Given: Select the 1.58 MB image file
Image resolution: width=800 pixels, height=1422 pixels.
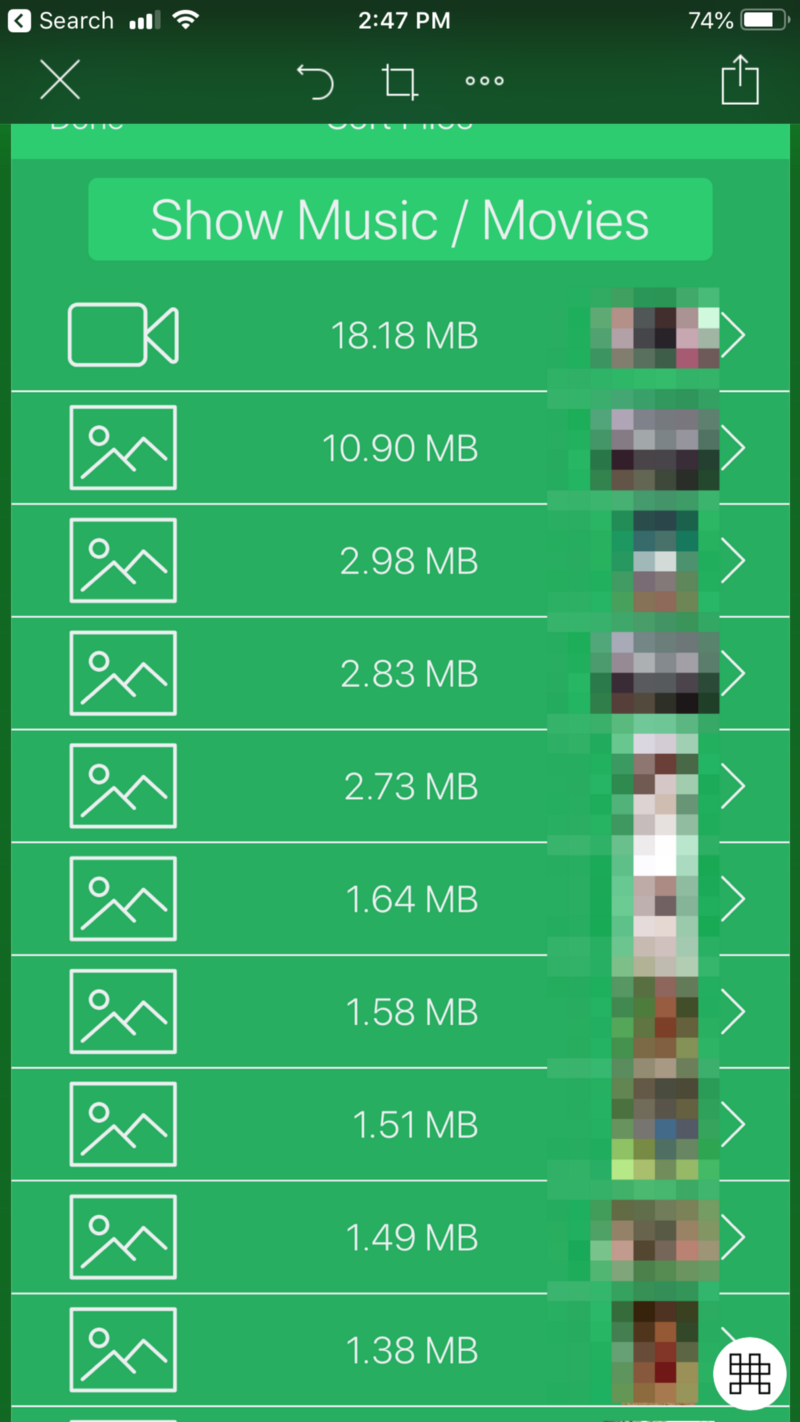Looking at the screenshot, I should tap(400, 1013).
